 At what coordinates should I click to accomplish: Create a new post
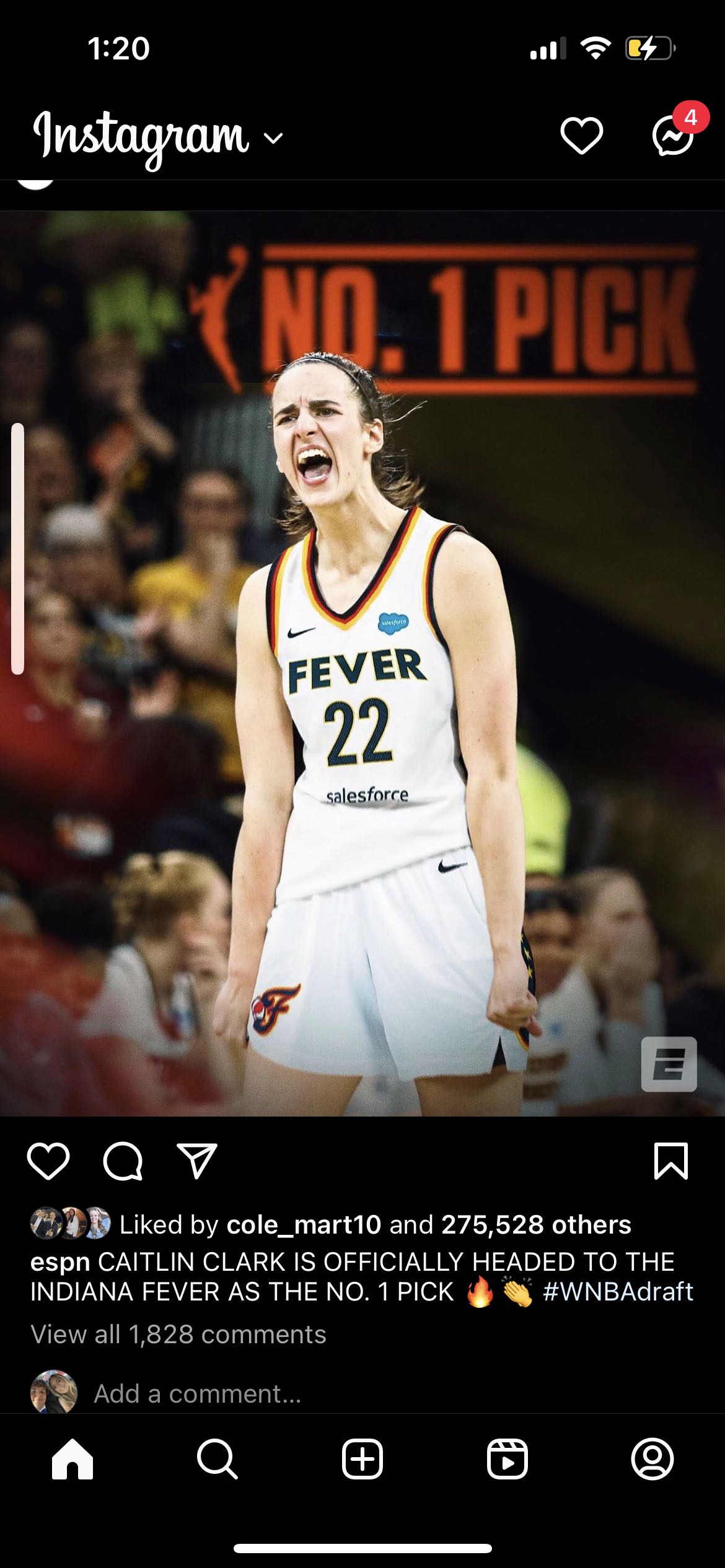pos(362,1459)
